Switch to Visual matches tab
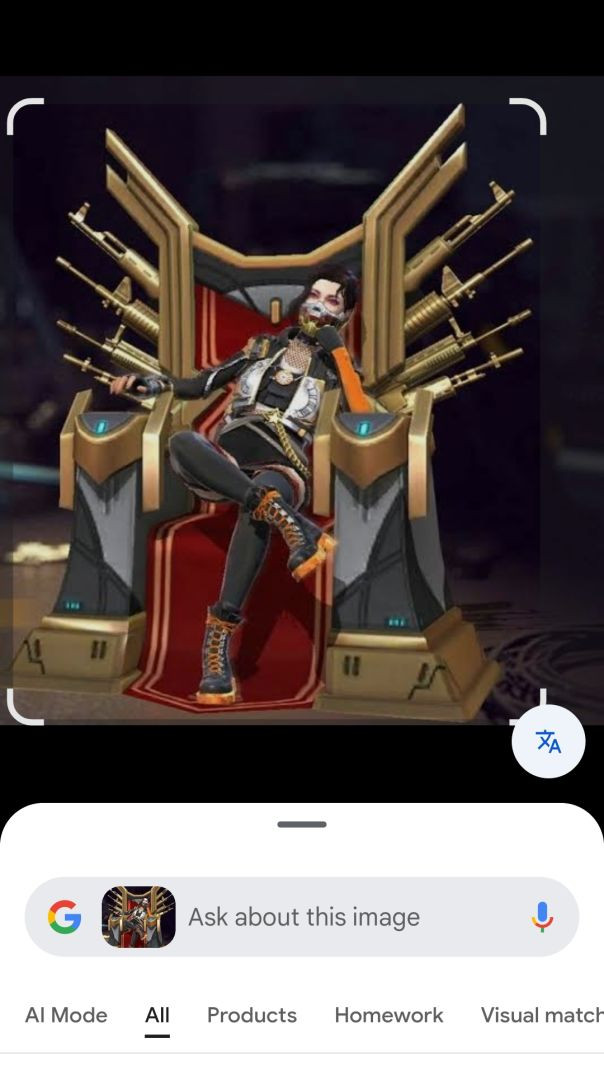Viewport: 604px width, 1076px height. (542, 1015)
